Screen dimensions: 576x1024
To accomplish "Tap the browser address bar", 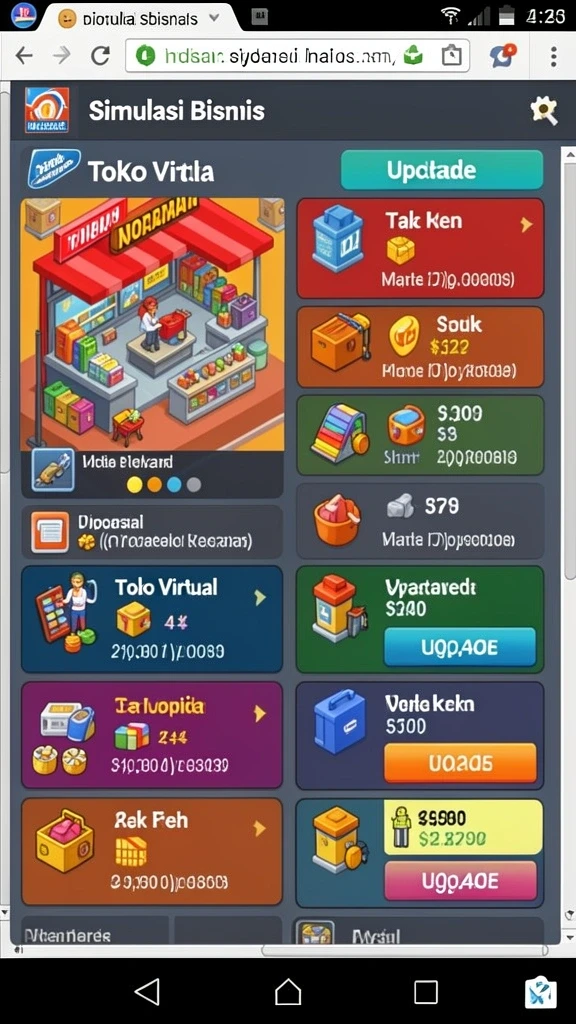I will 297,56.
